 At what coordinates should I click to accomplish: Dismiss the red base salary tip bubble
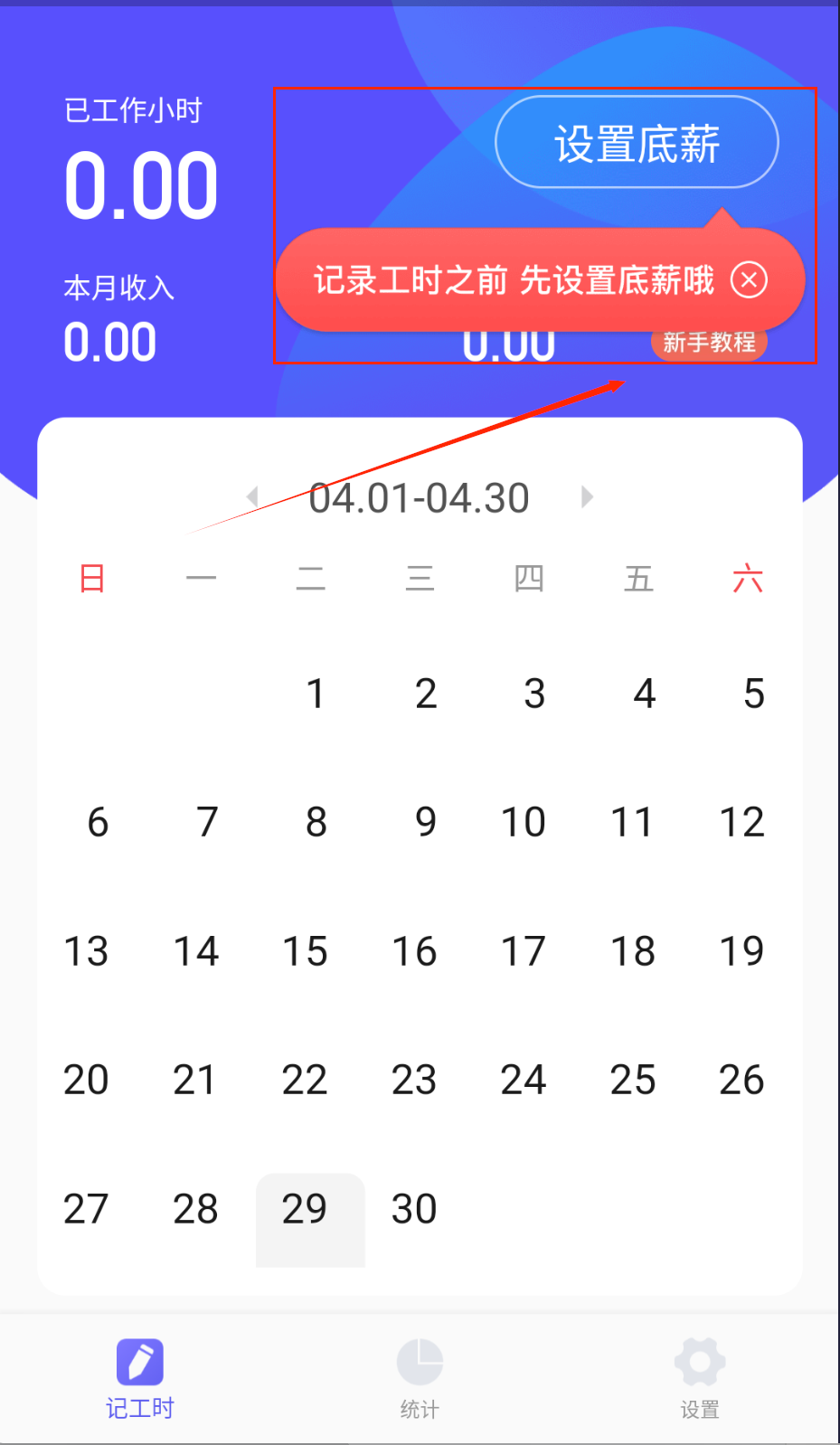click(x=749, y=280)
